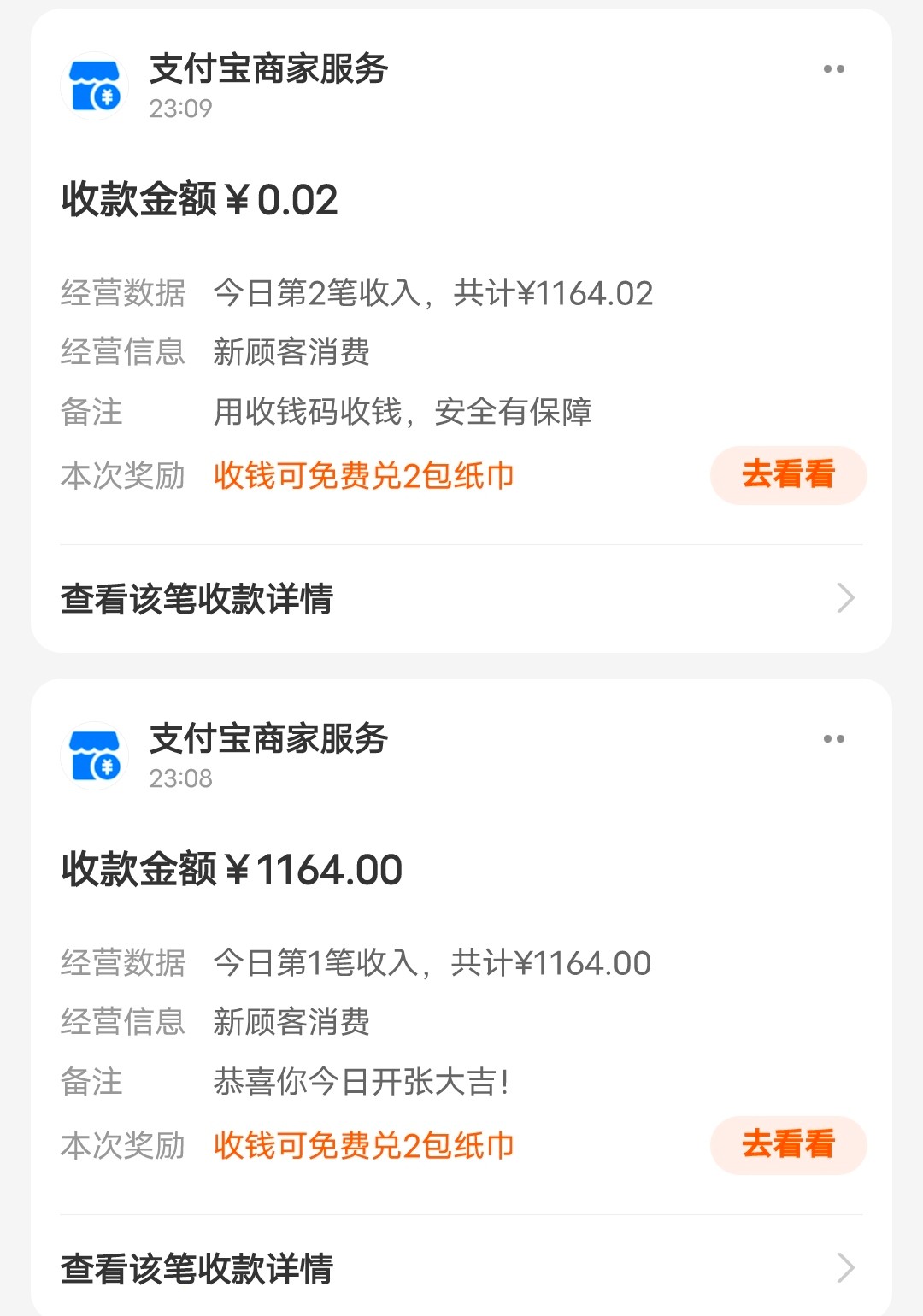View receipt details for the ¥0.02 payment
The height and width of the screenshot is (1316, 923).
(x=461, y=598)
